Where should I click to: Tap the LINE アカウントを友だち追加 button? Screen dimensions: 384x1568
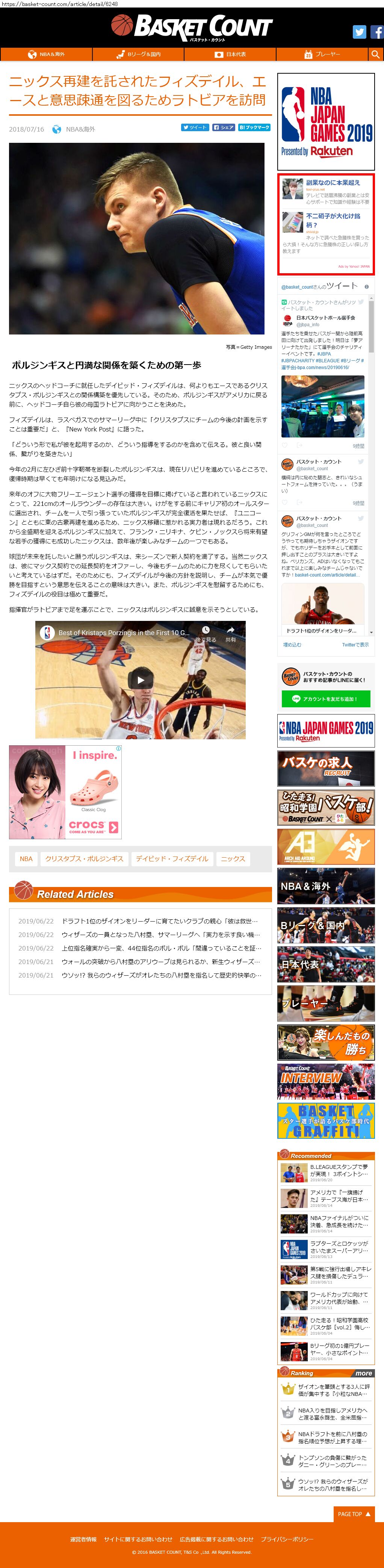pyautogui.click(x=326, y=699)
